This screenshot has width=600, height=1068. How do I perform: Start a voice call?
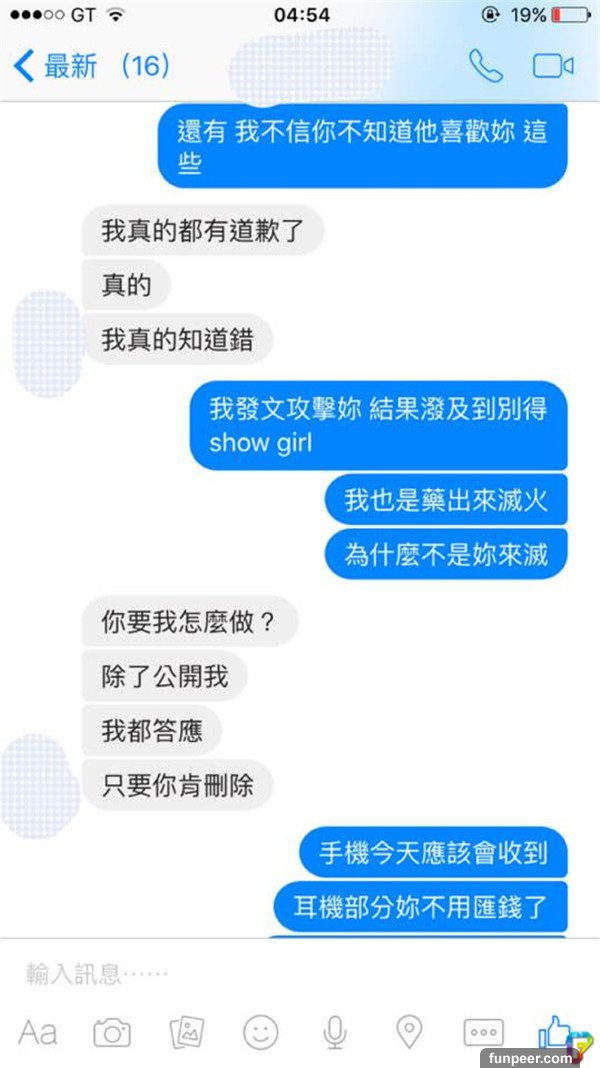(486, 67)
